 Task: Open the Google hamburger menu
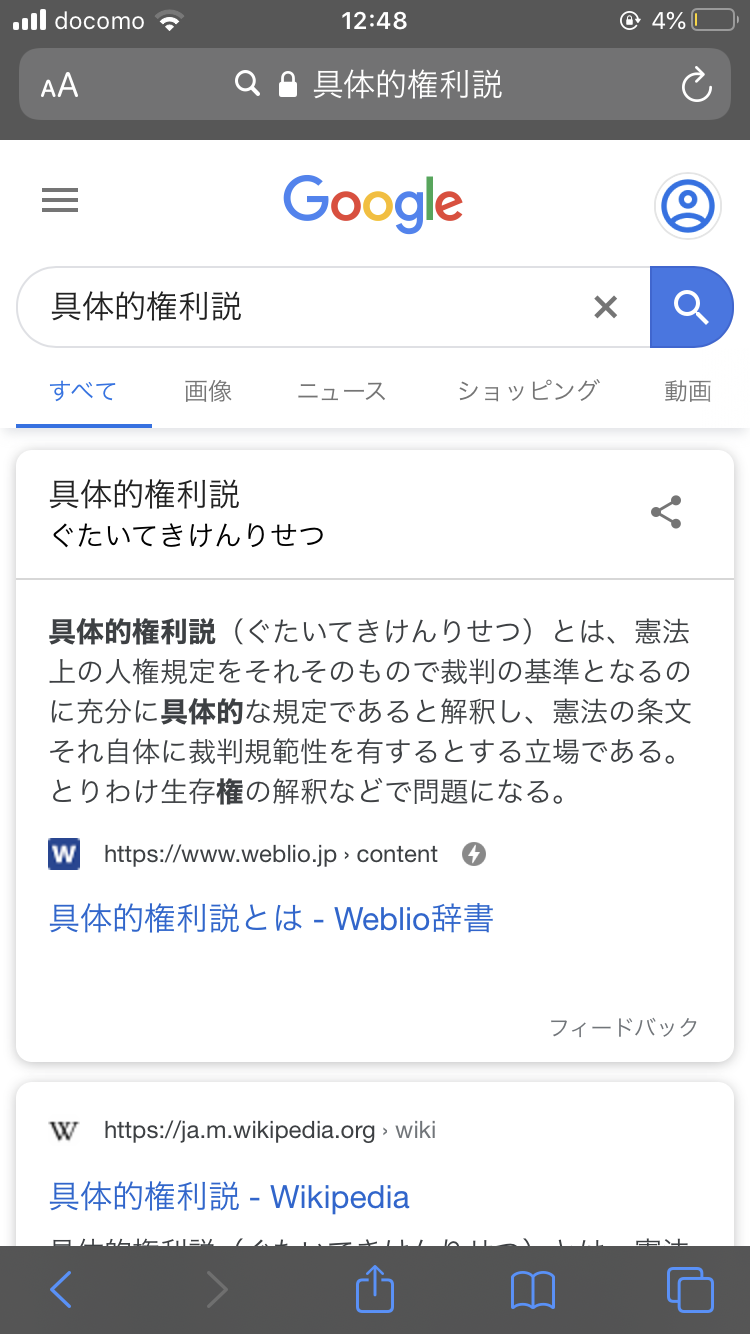pyautogui.click(x=60, y=202)
